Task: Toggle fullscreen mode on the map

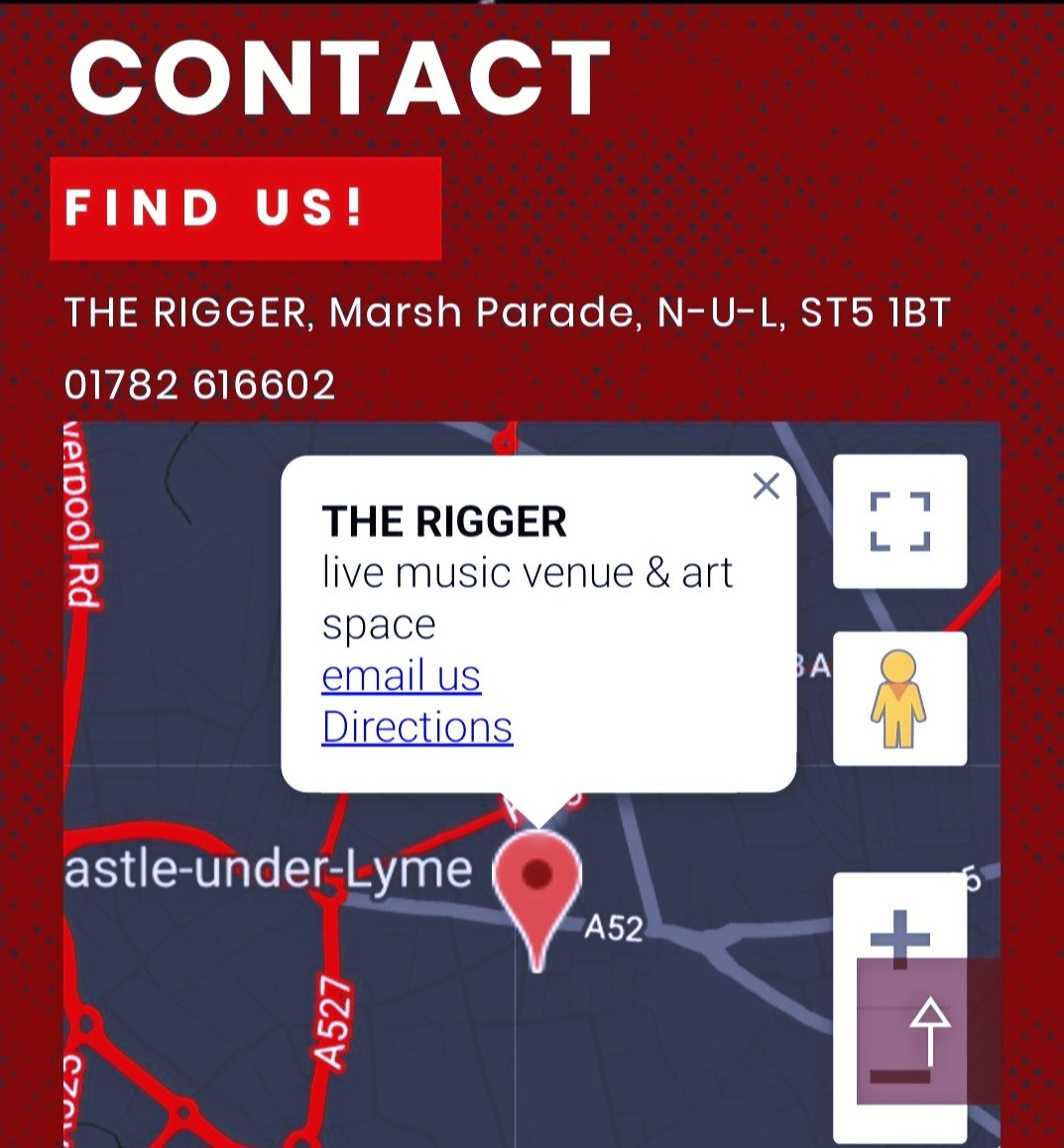Action: click(x=899, y=519)
